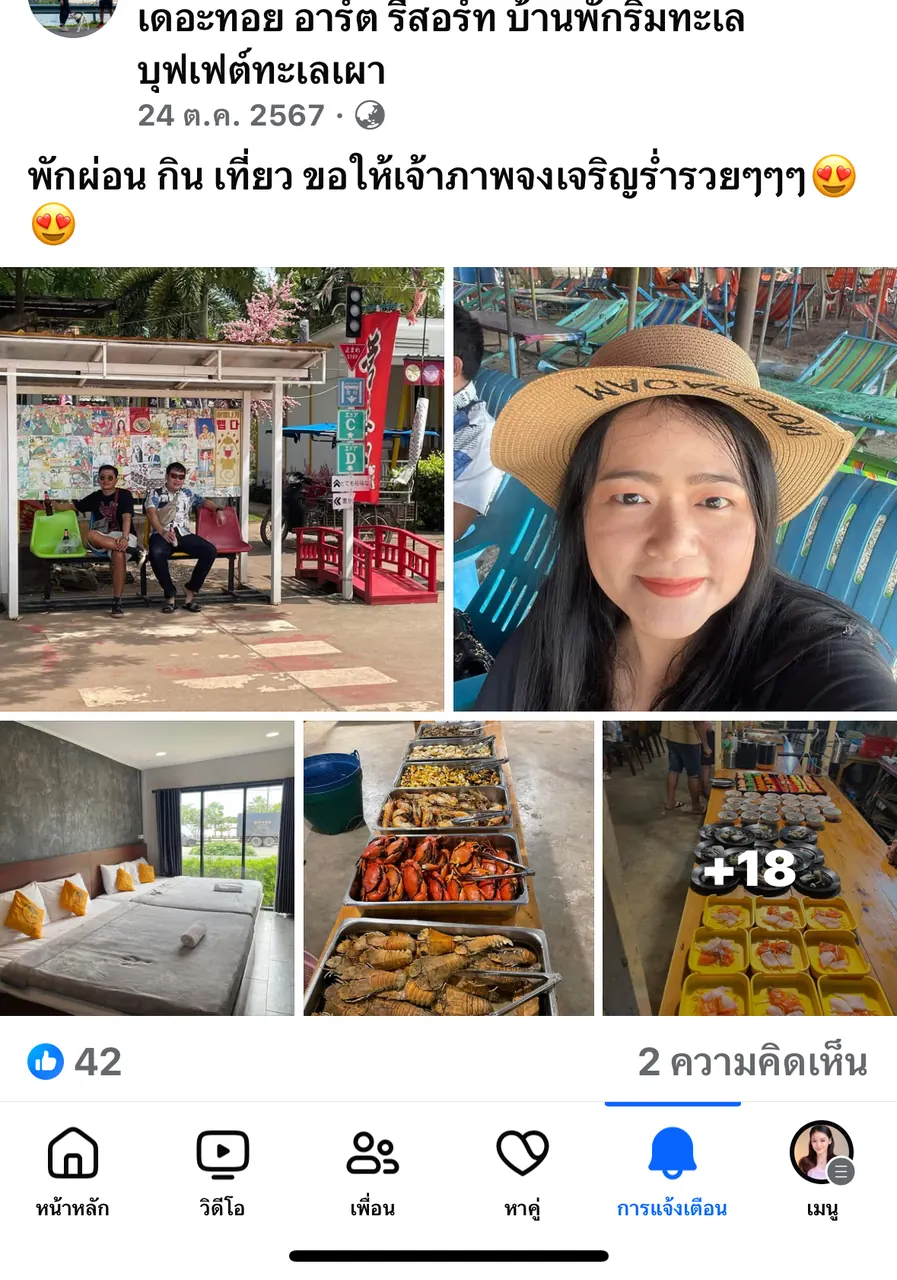The image size is (897, 1280).
Task: Open the seafood buffet trays photo
Action: coord(448,868)
